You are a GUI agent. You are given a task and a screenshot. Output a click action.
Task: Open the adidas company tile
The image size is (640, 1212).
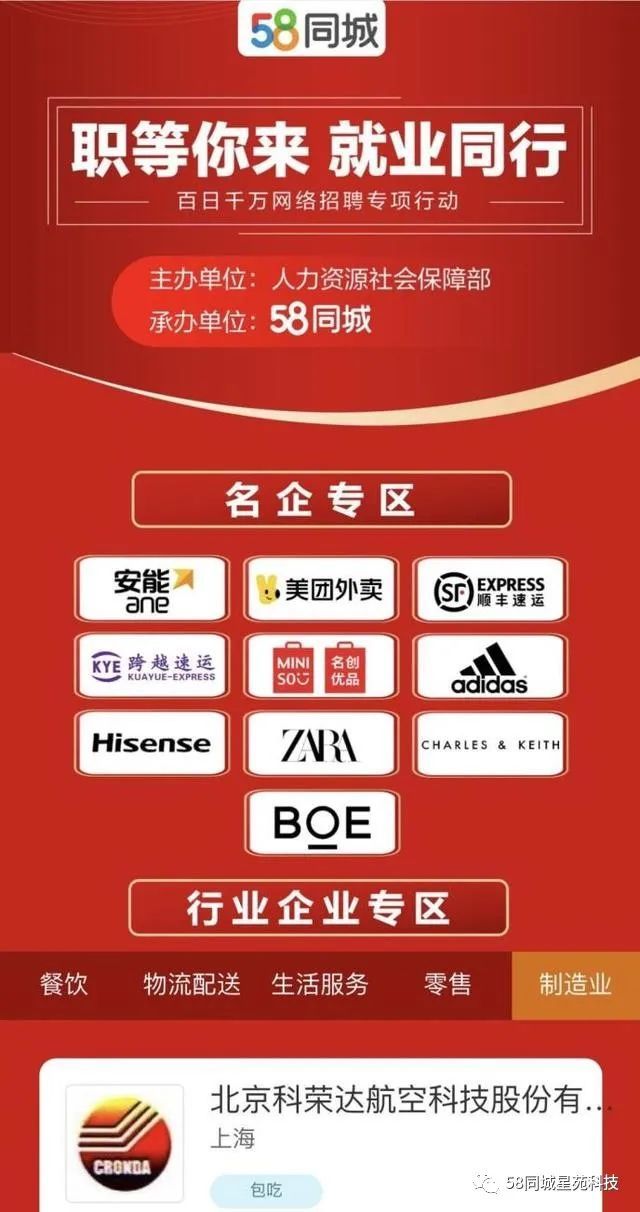click(490, 666)
